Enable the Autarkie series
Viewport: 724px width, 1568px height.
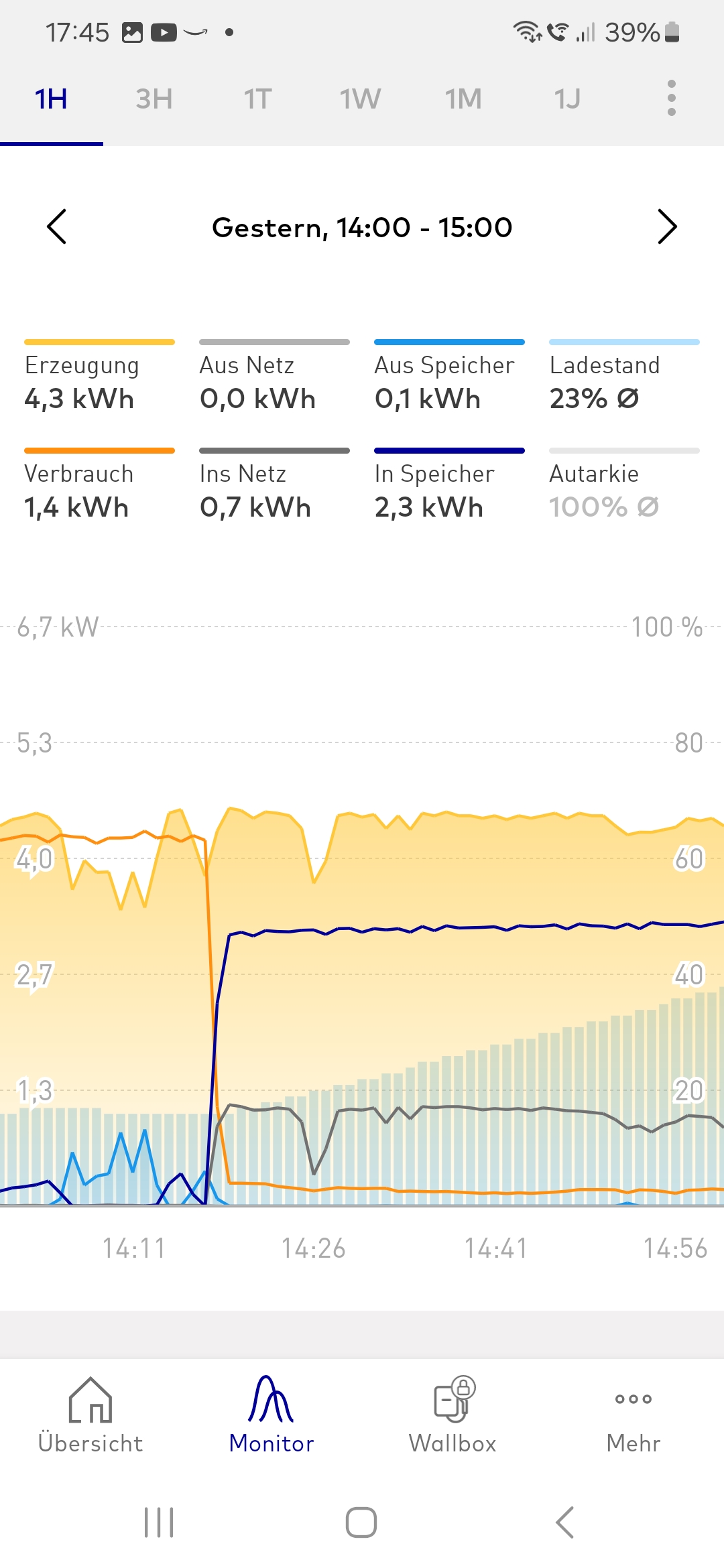(x=624, y=485)
